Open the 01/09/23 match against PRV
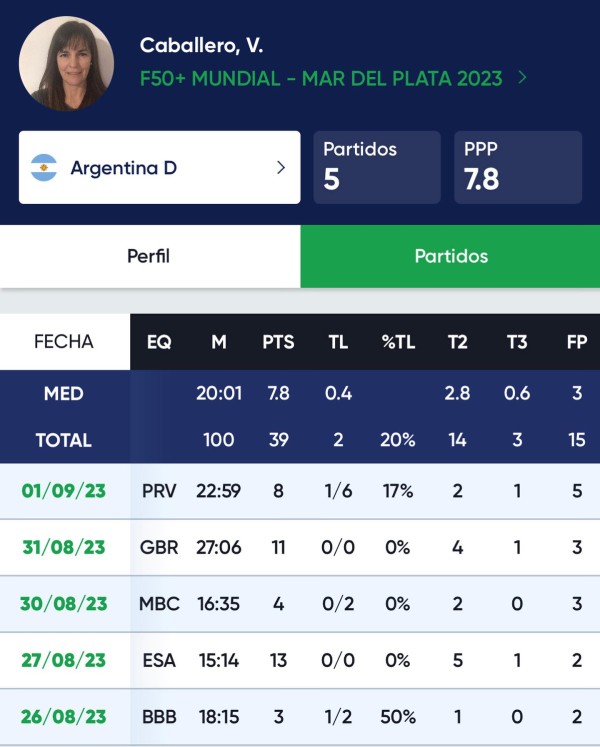 point(65,491)
